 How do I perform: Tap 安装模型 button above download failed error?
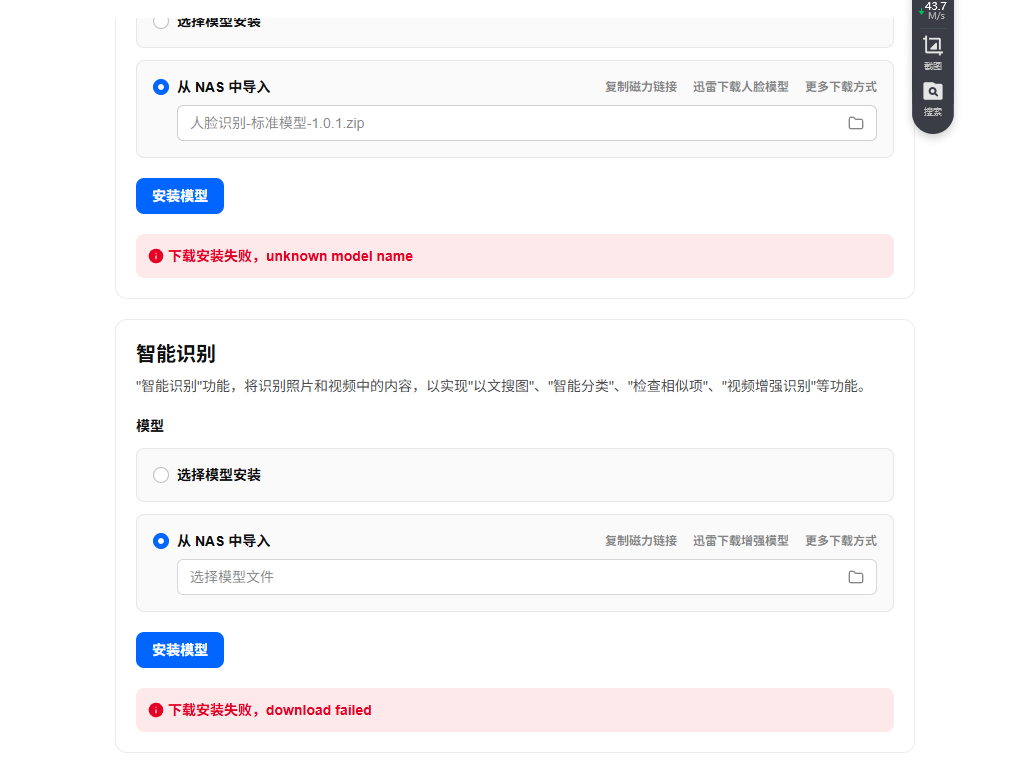180,650
